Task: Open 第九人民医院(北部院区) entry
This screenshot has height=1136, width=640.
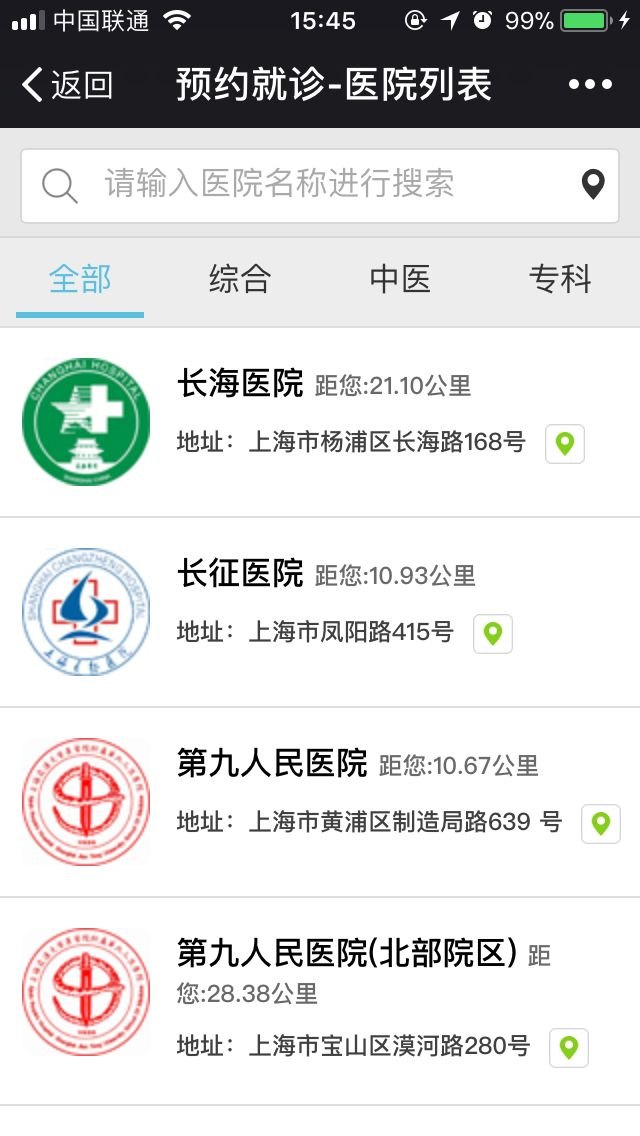Action: [x=320, y=1001]
